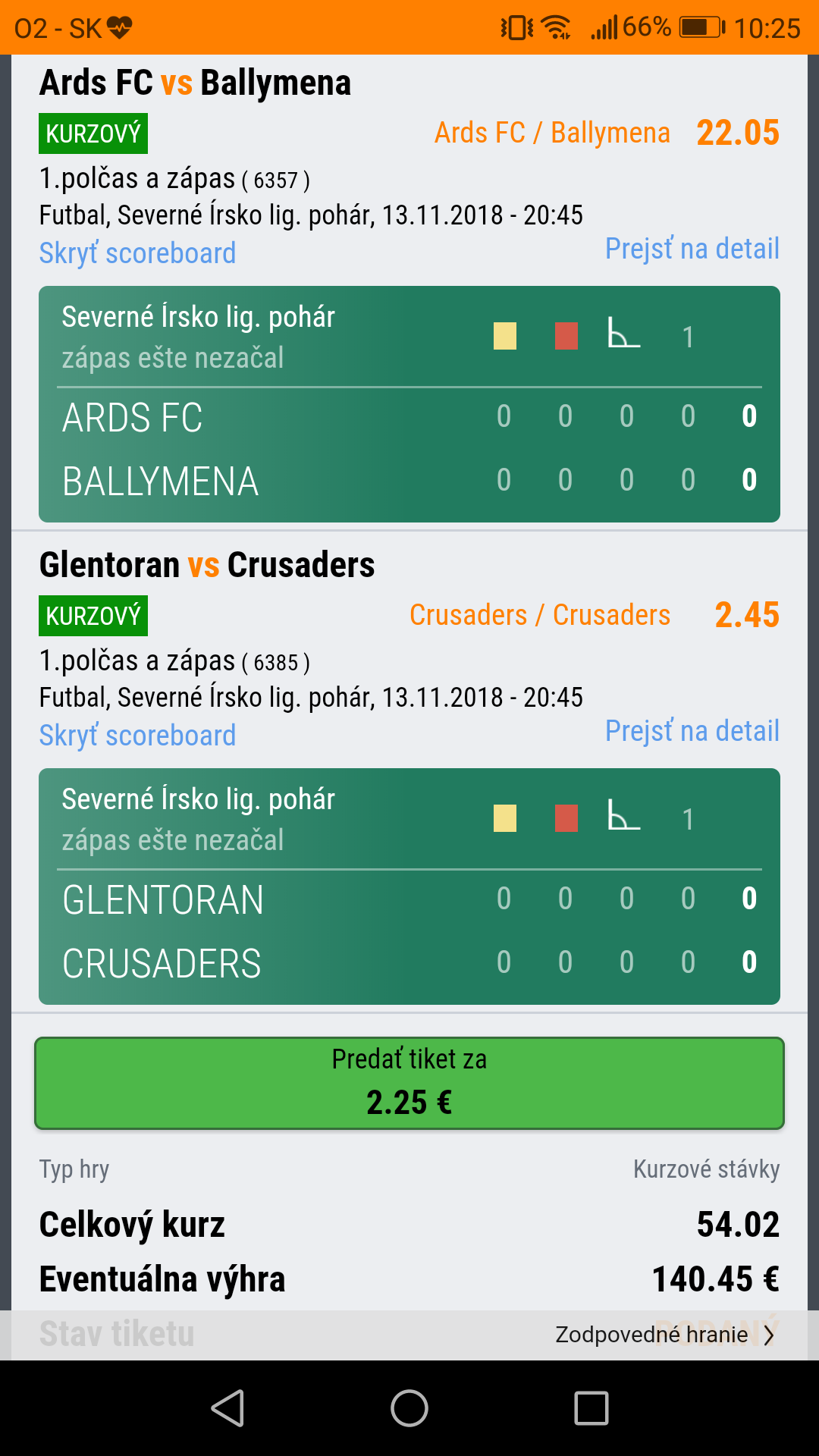This screenshot has height=1456, width=819.
Task: Sell ticket for 2.25 €
Action: pos(409,1083)
